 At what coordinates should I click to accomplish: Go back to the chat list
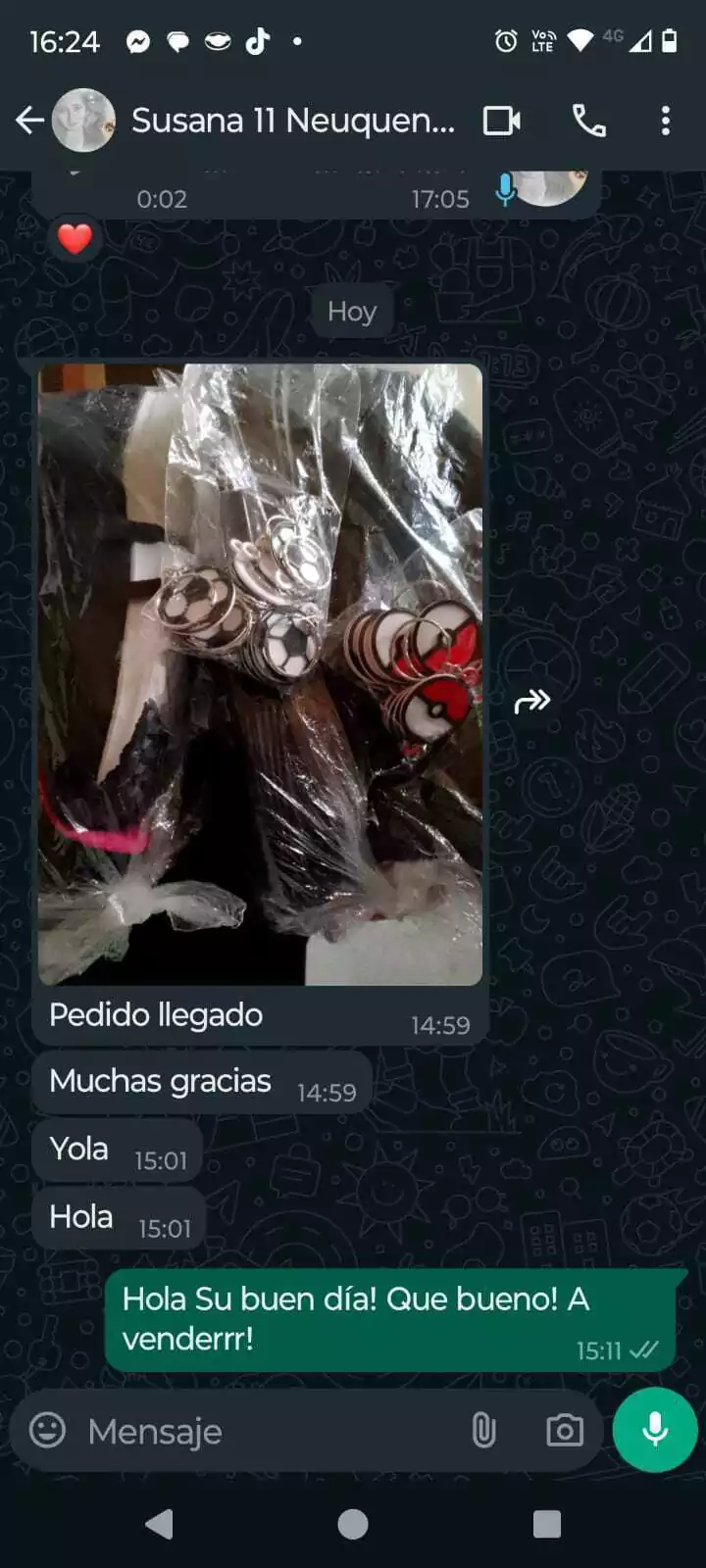click(29, 121)
